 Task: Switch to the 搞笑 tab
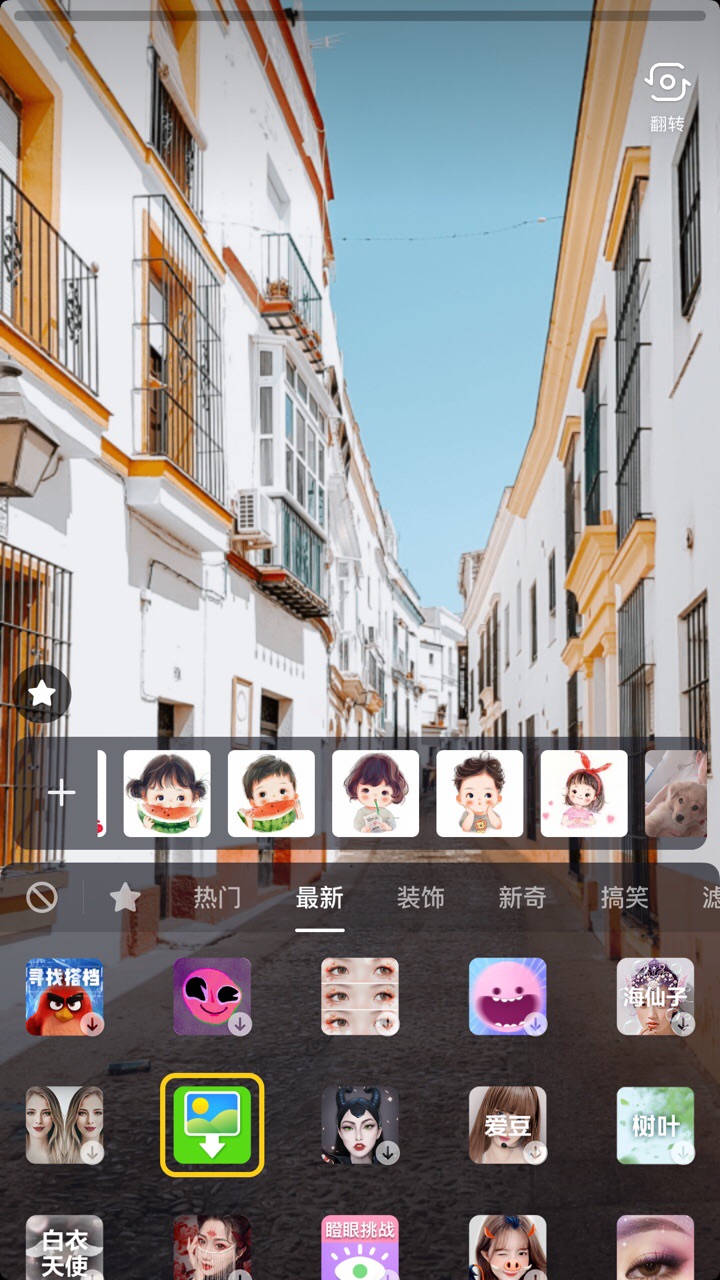click(x=624, y=898)
